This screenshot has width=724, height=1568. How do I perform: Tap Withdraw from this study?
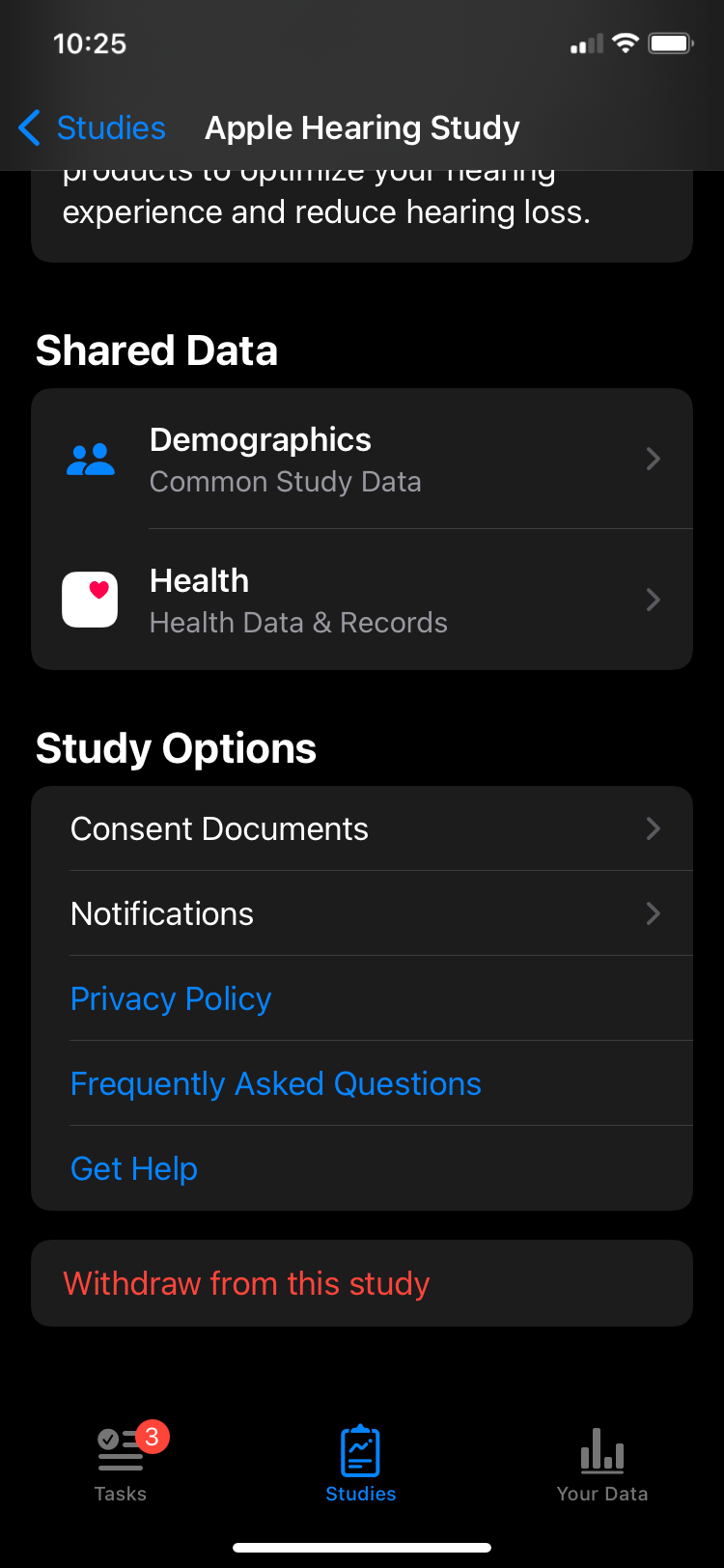246,1283
